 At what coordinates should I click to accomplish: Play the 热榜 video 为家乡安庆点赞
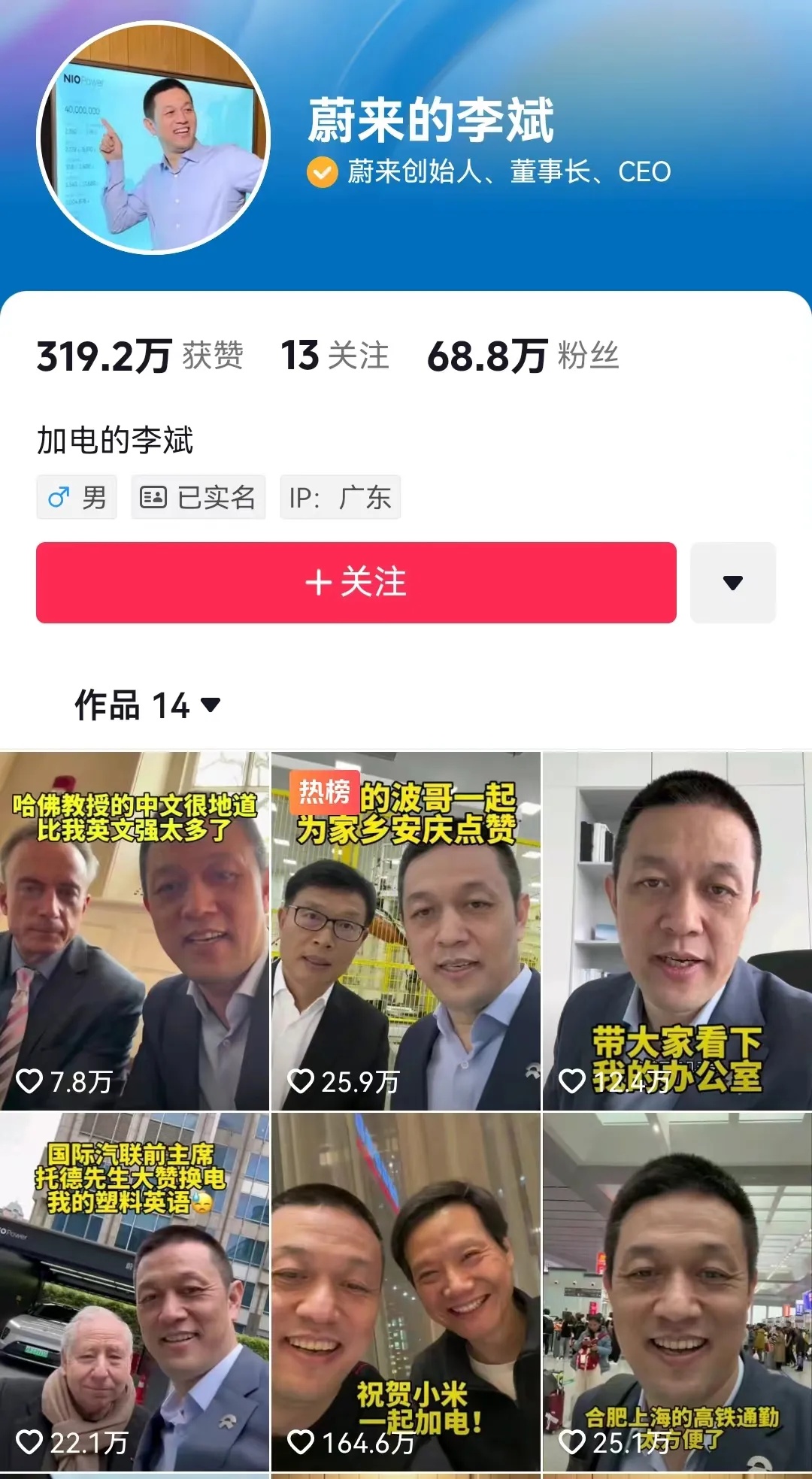(x=405, y=932)
